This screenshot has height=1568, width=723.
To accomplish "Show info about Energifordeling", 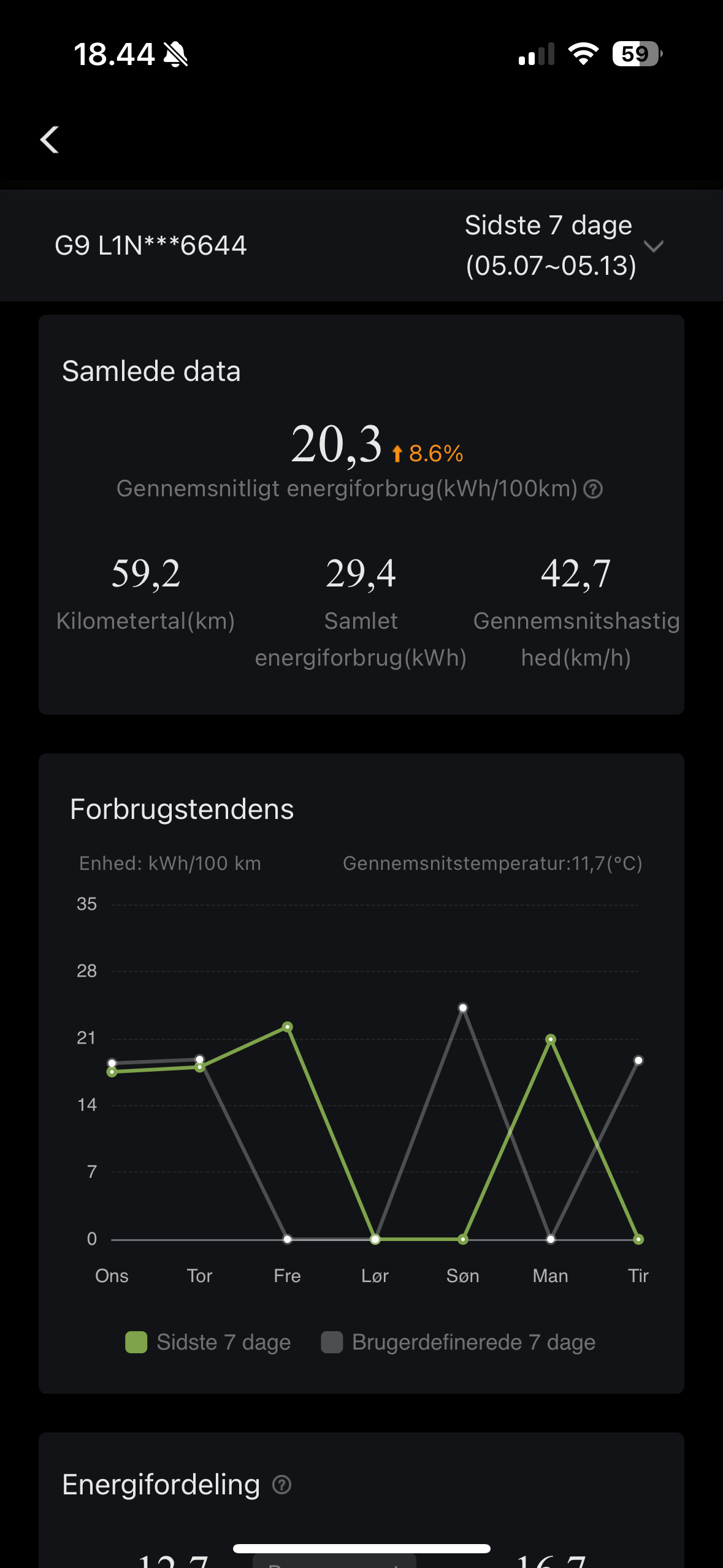I will pyautogui.click(x=281, y=1485).
